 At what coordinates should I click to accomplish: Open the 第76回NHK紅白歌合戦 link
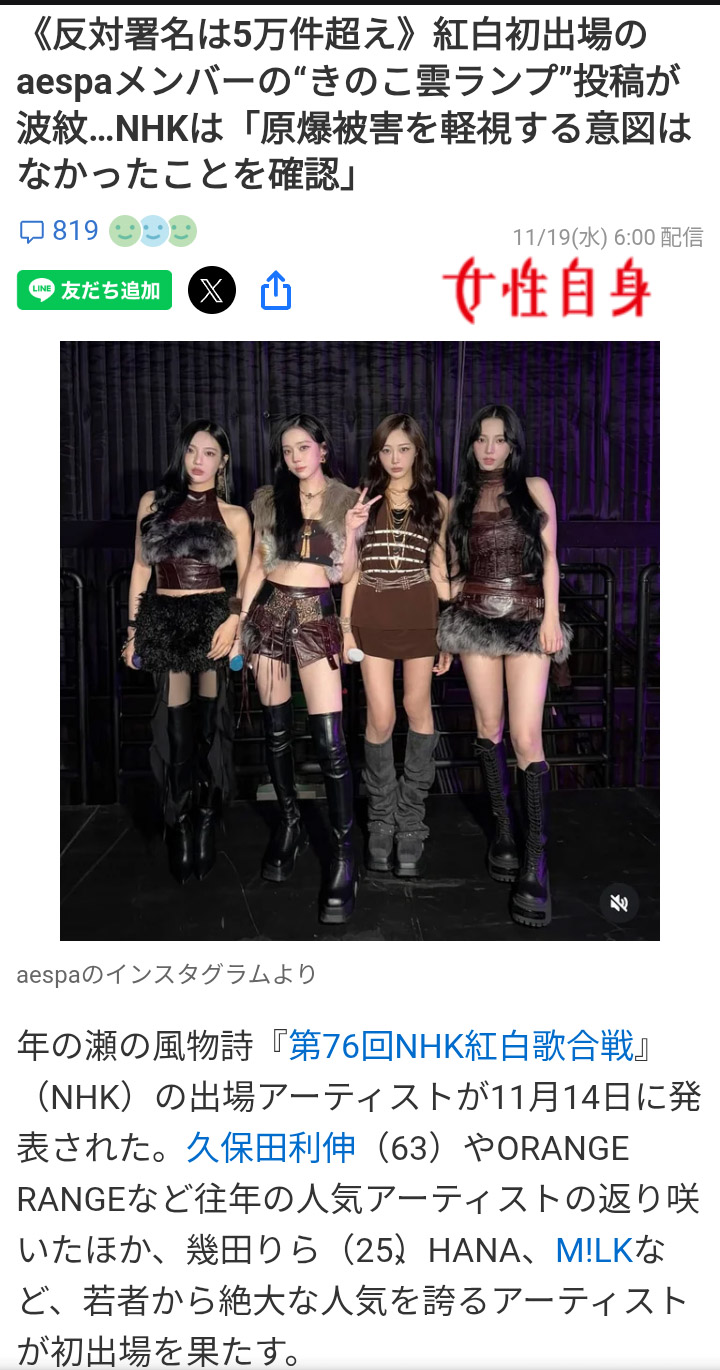tap(462, 1047)
